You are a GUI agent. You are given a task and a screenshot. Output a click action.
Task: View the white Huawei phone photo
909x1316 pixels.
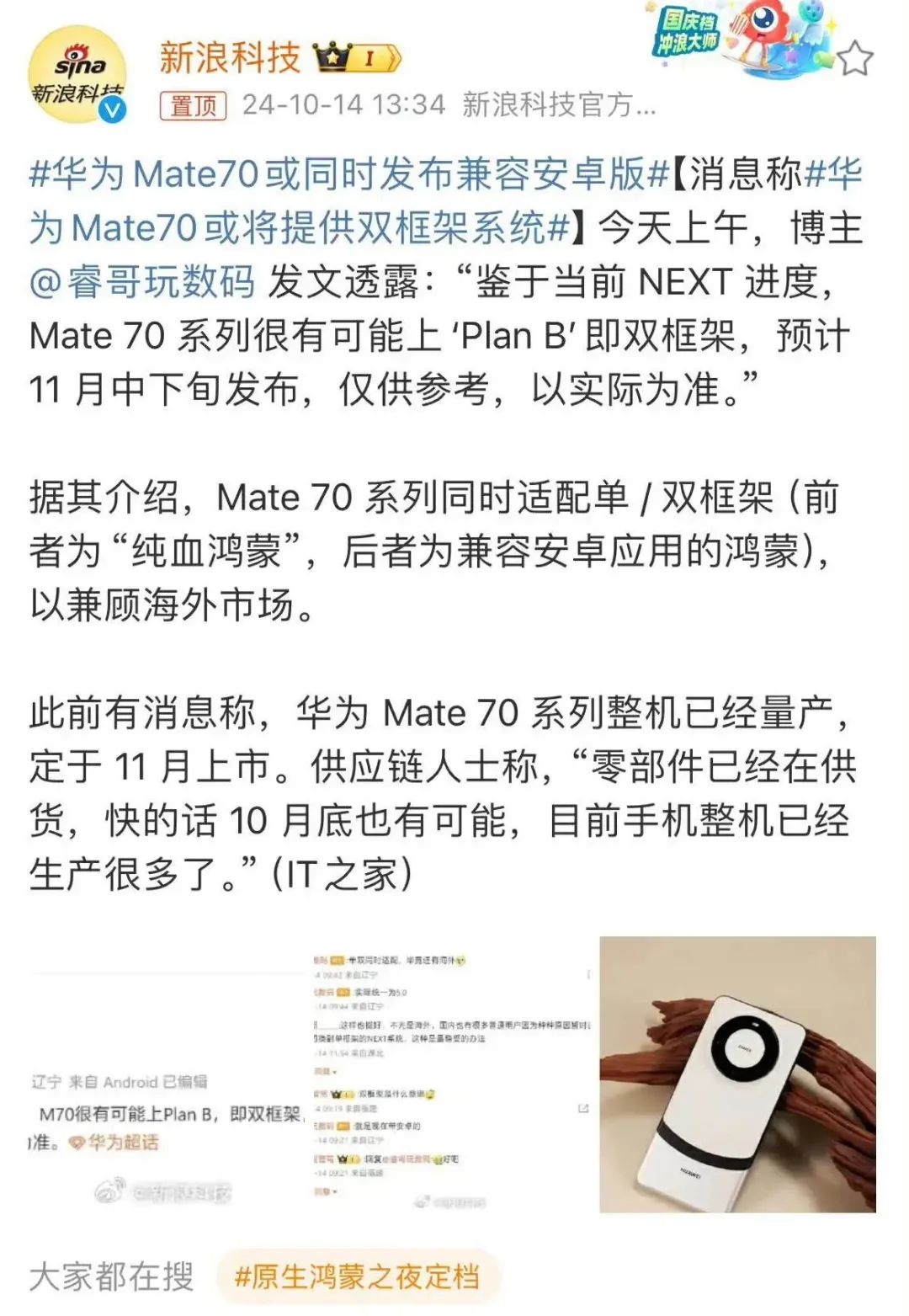pos(737,1074)
